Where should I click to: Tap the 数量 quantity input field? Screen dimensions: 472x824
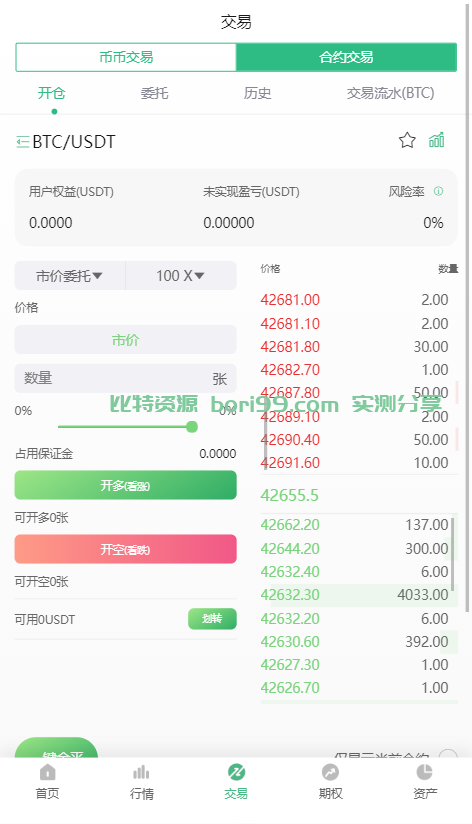coord(126,378)
